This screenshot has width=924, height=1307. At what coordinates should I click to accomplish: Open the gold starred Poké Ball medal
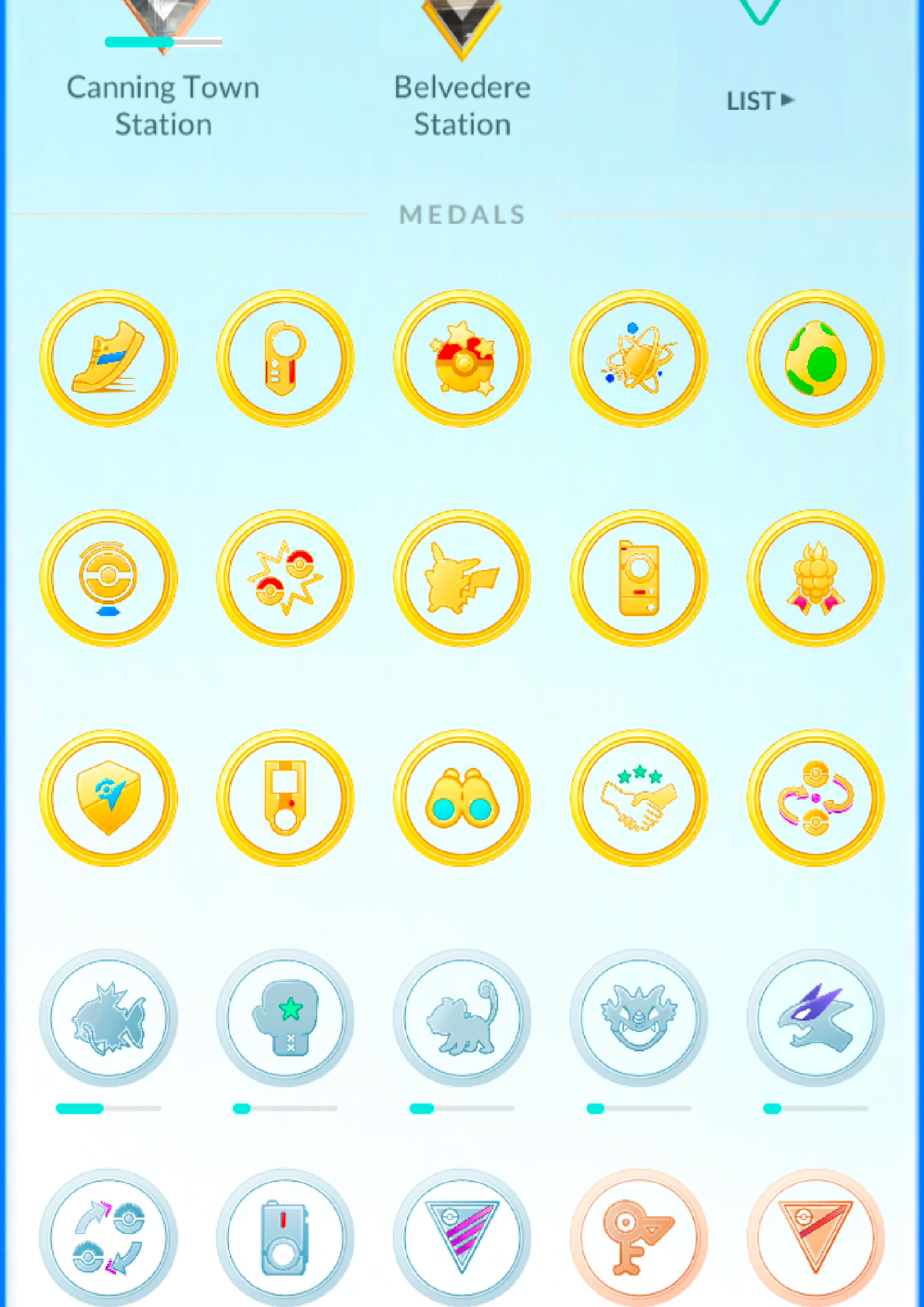point(462,358)
